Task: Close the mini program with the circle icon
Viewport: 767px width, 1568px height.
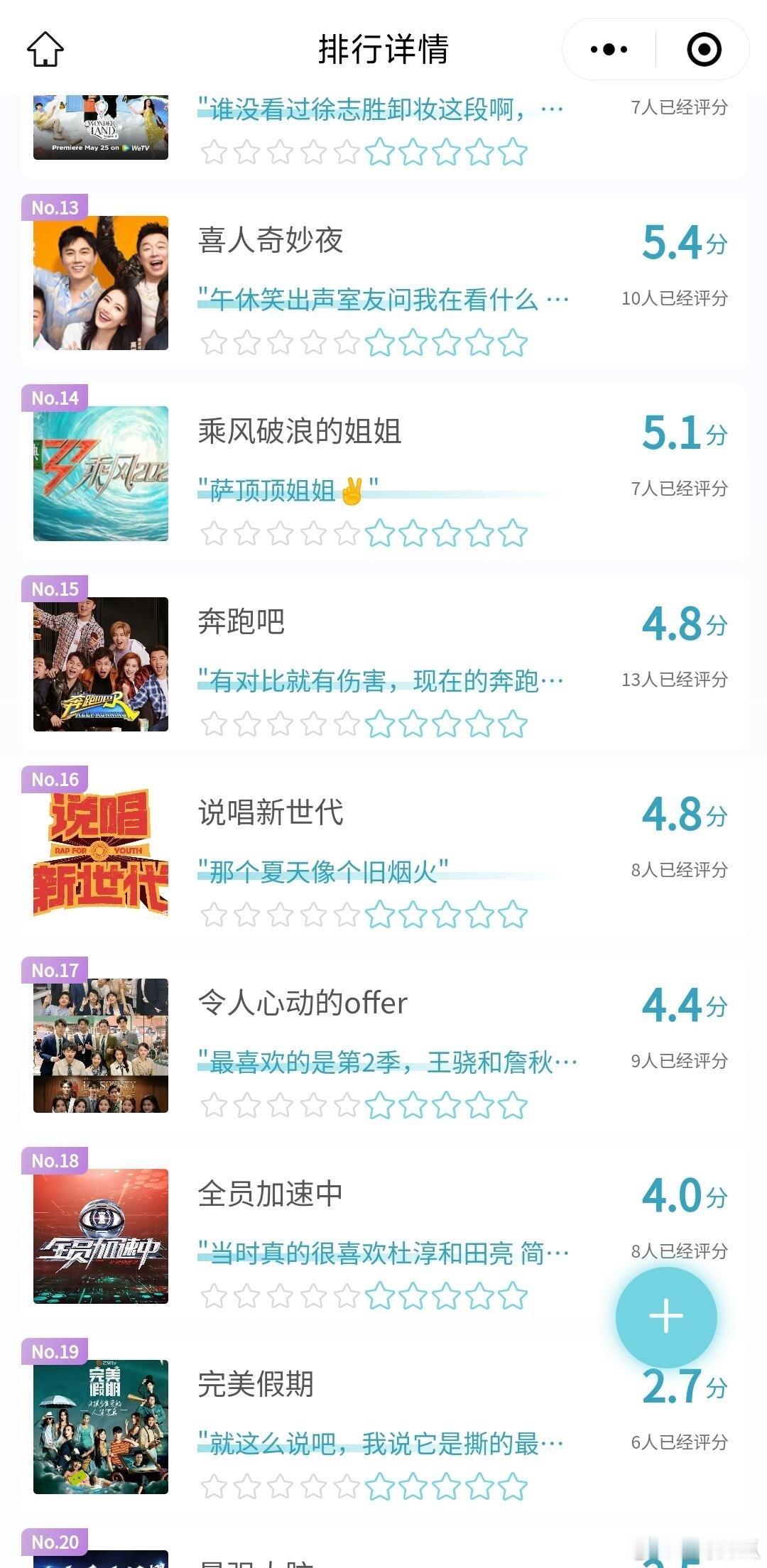Action: click(x=704, y=50)
